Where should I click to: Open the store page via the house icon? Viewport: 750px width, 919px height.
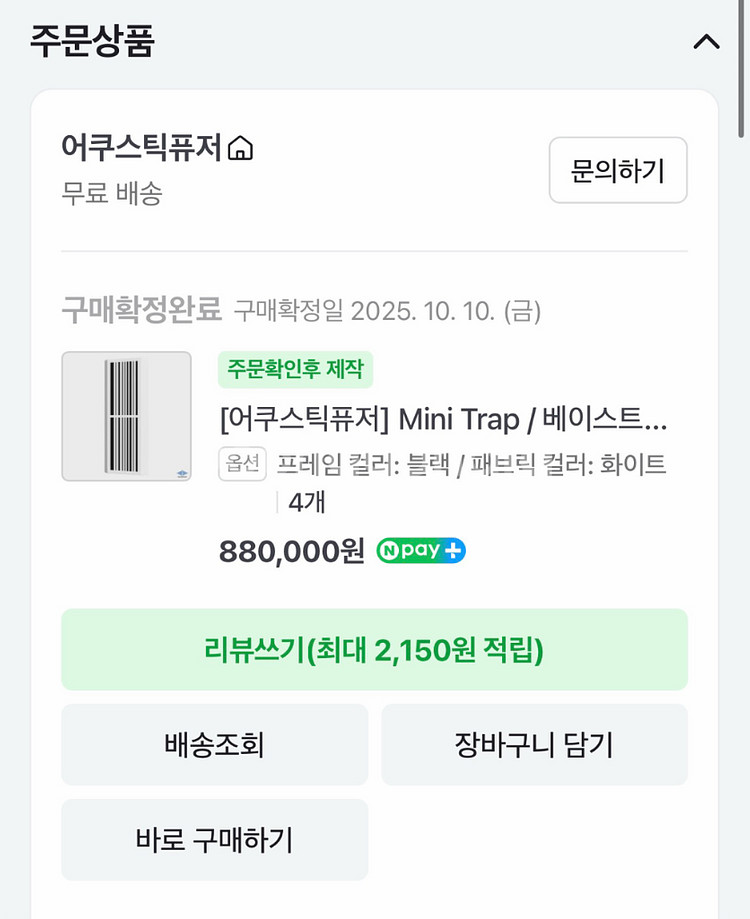(x=243, y=146)
